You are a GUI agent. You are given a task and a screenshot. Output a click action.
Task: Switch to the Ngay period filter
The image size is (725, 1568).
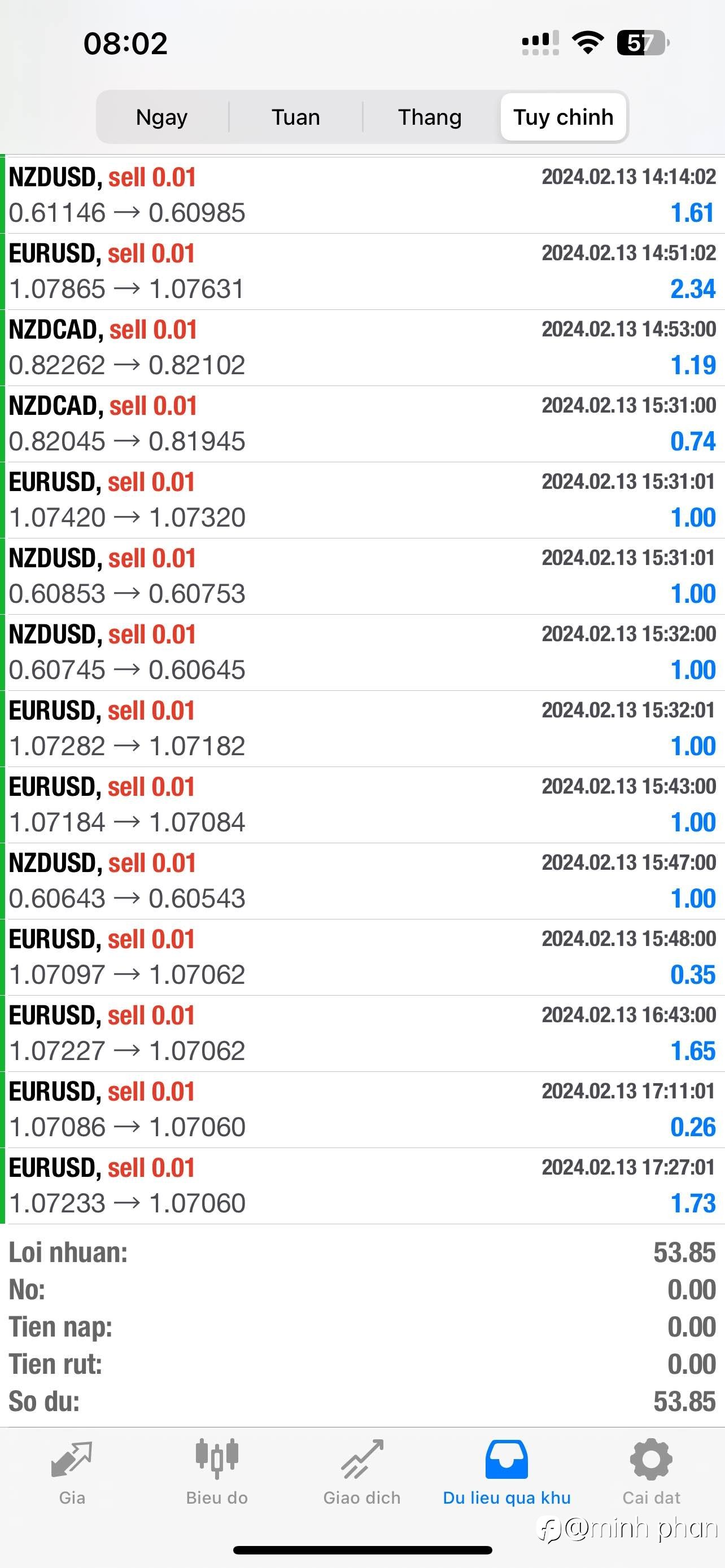(x=162, y=117)
